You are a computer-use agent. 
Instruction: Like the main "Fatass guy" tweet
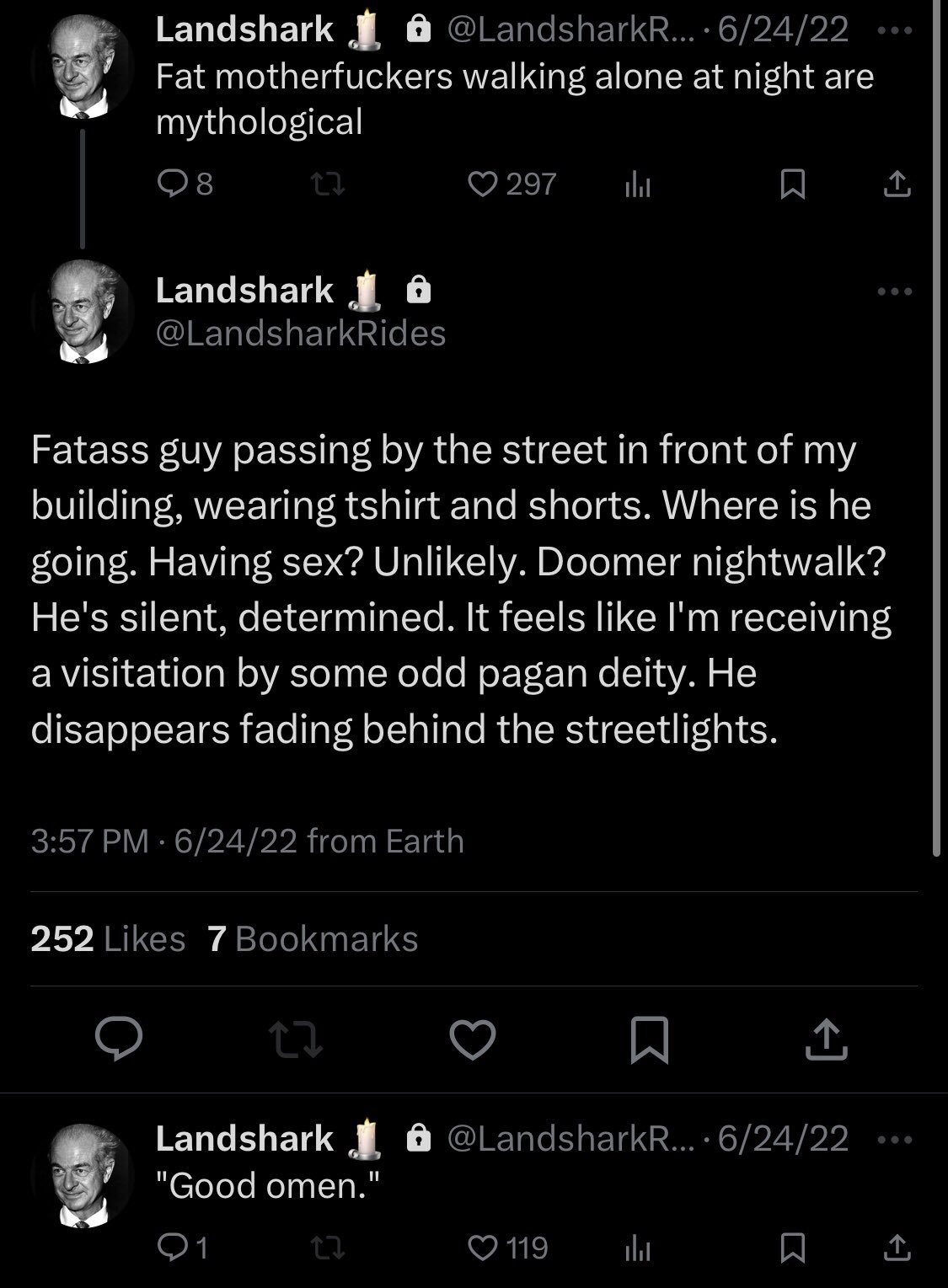[x=473, y=1039]
